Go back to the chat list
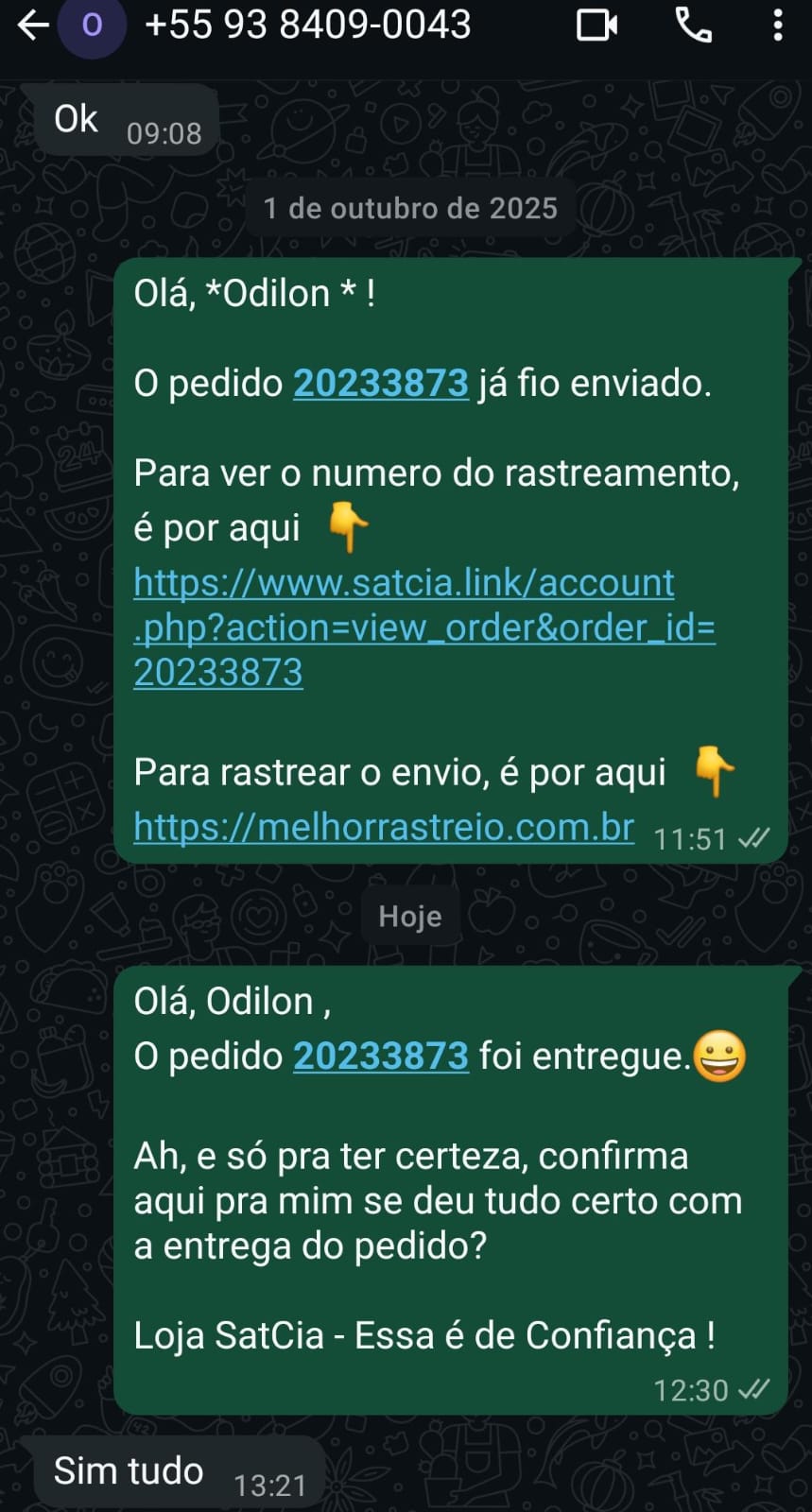The image size is (812, 1512). [32, 26]
